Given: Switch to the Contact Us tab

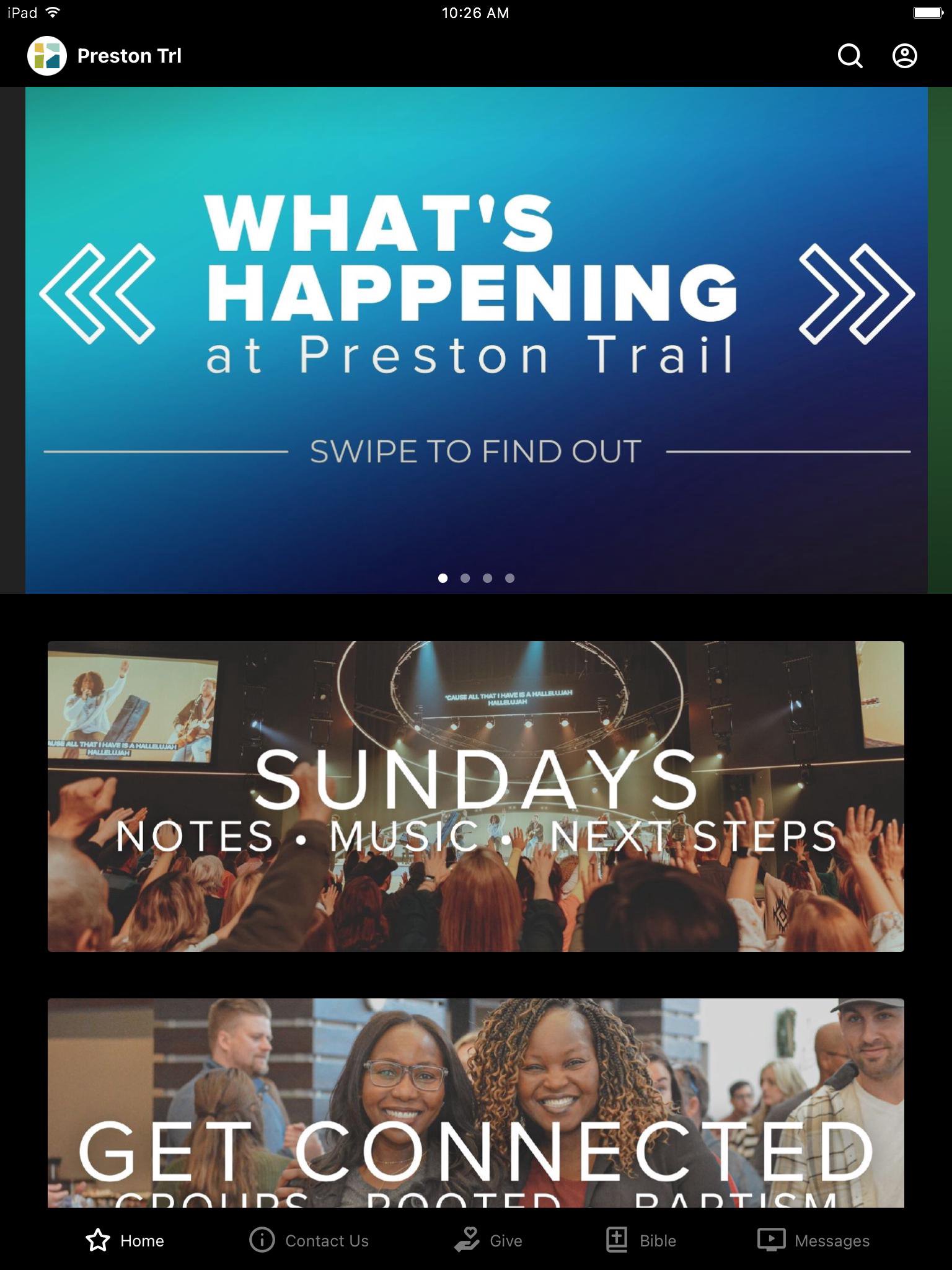Looking at the screenshot, I should click(x=309, y=1240).
